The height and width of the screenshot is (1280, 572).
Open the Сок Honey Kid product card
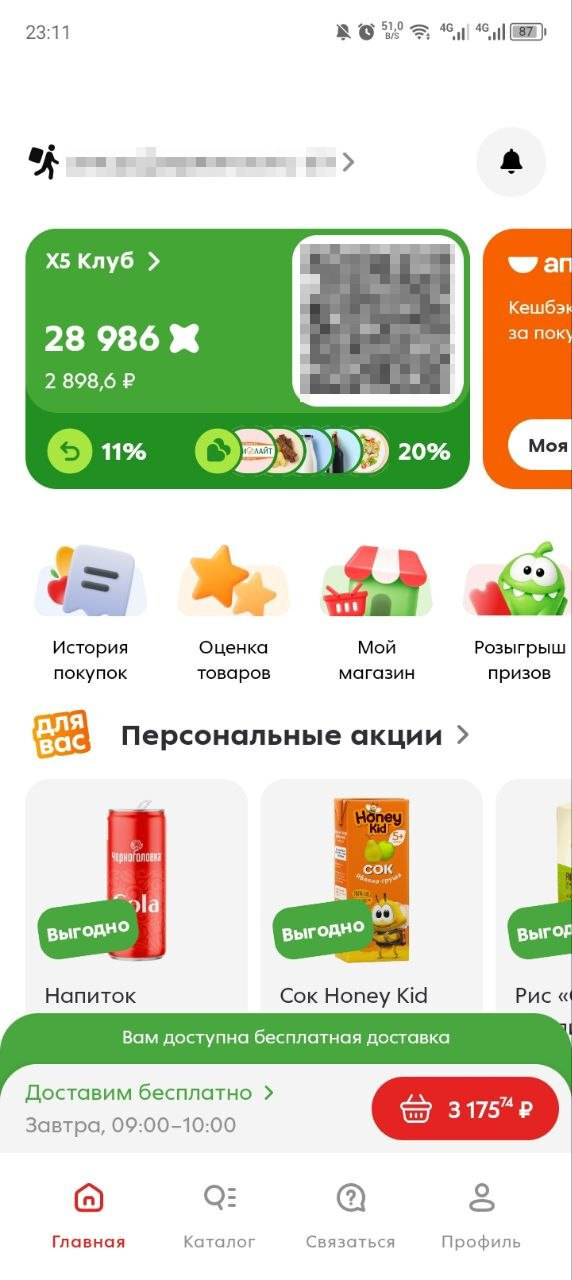tap(371, 896)
